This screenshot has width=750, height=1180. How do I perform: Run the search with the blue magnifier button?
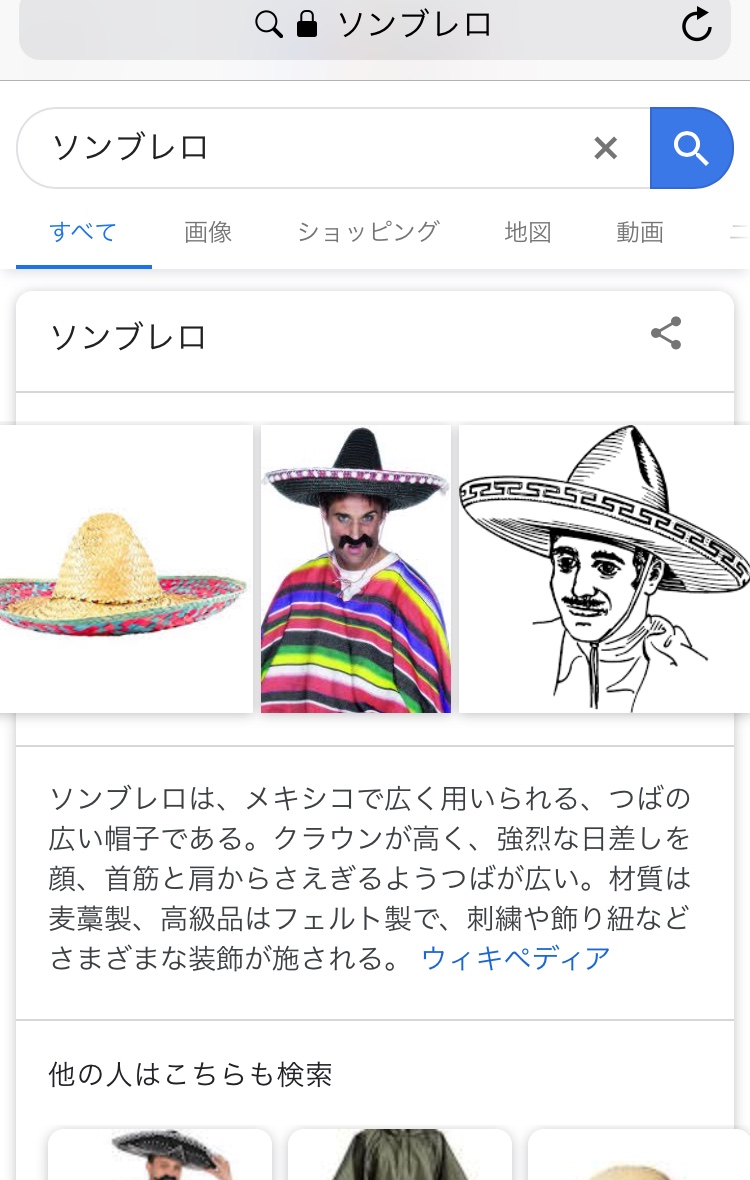pos(691,148)
